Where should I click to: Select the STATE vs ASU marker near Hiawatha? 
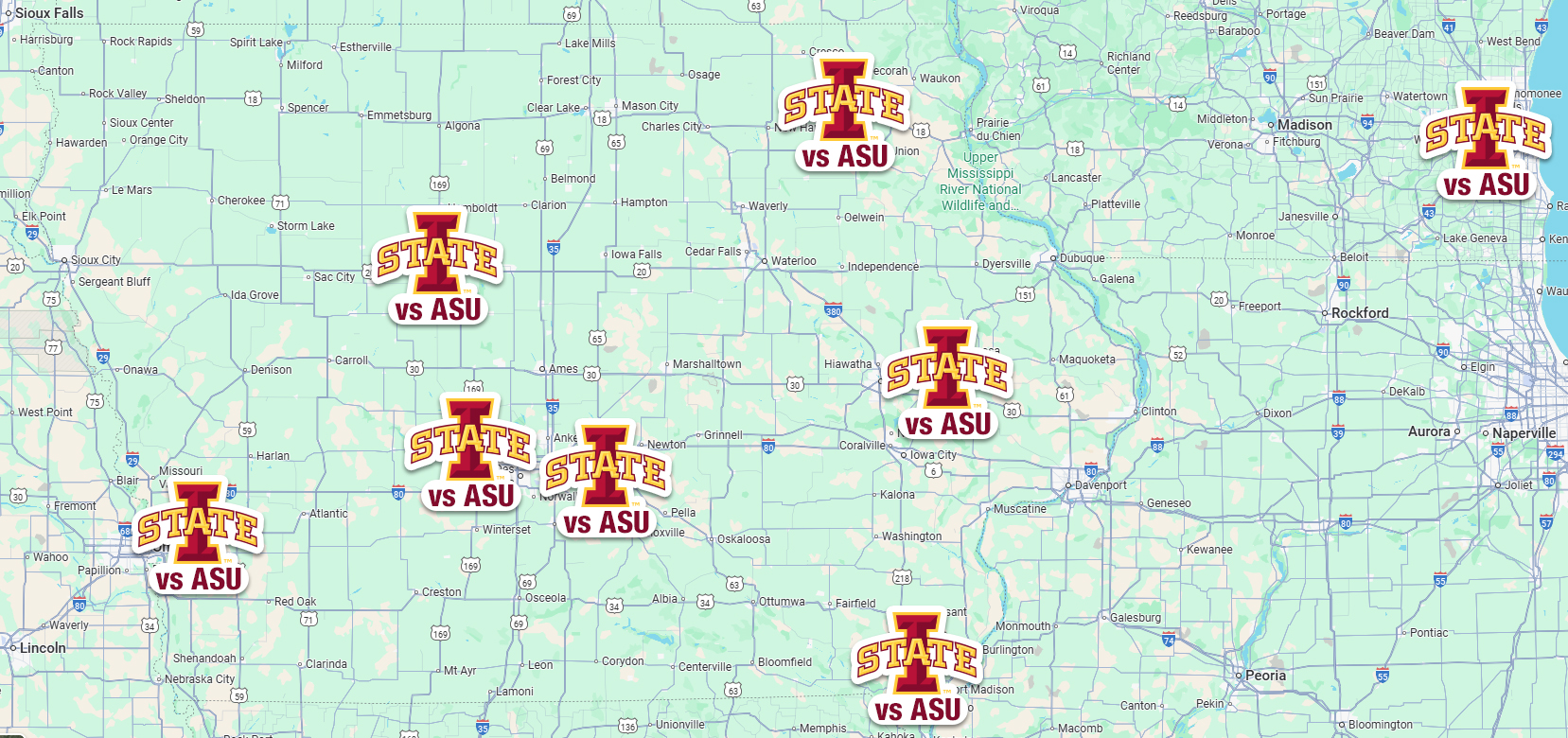[947, 381]
